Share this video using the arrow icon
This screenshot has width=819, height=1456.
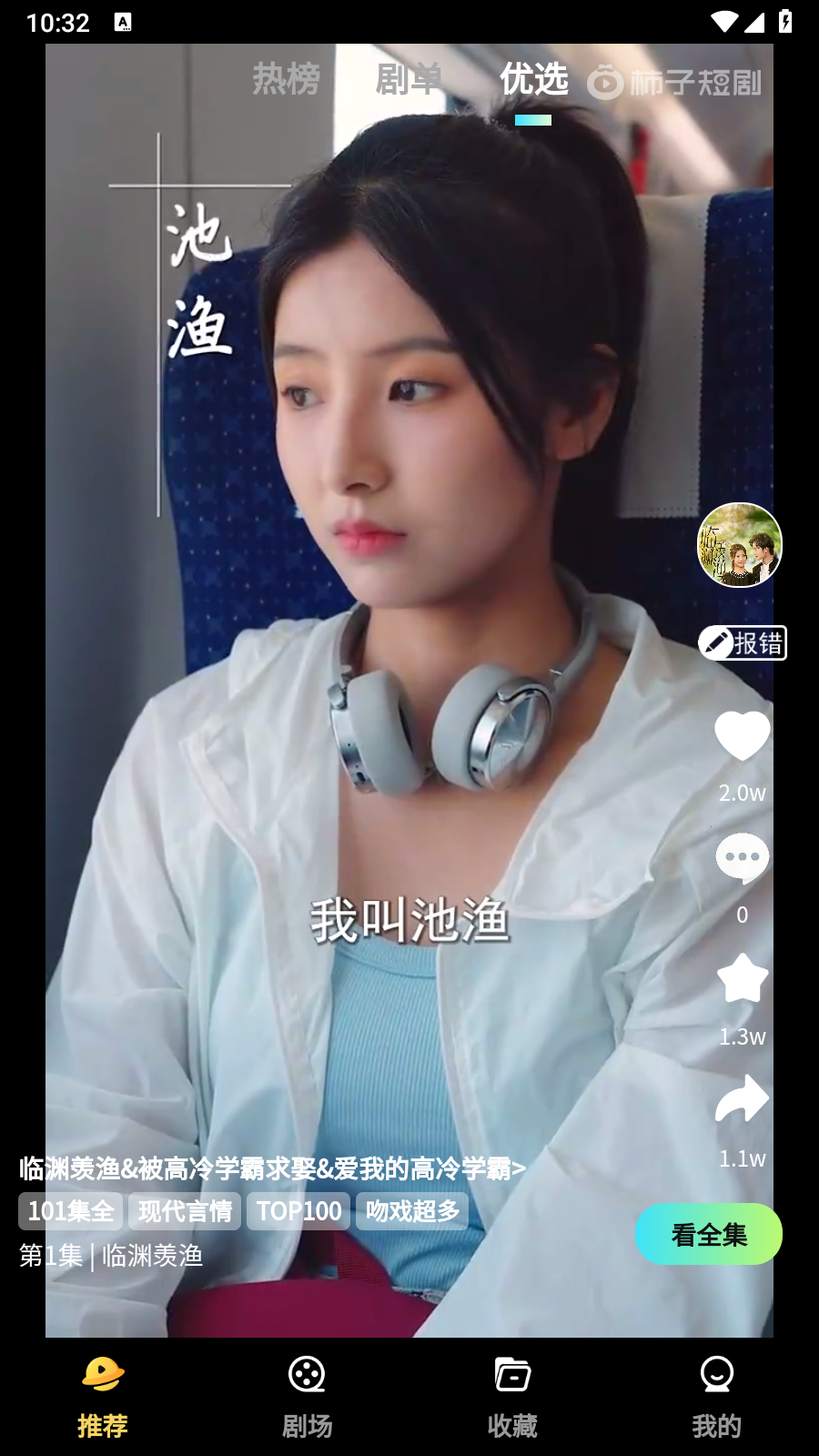click(743, 1099)
